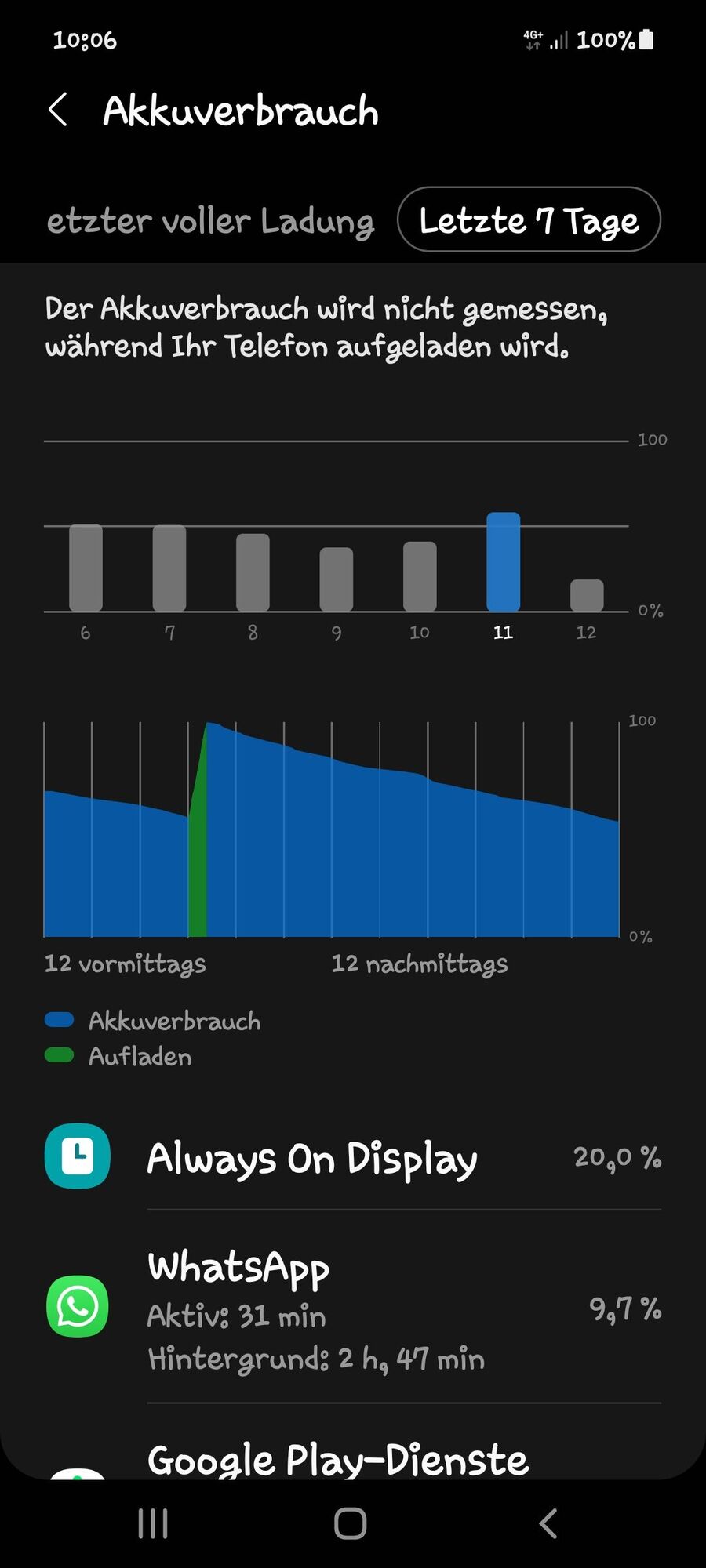The width and height of the screenshot is (706, 1568).
Task: Switch to the 'Letzte 7 Tage' tab
Action: coord(529,220)
